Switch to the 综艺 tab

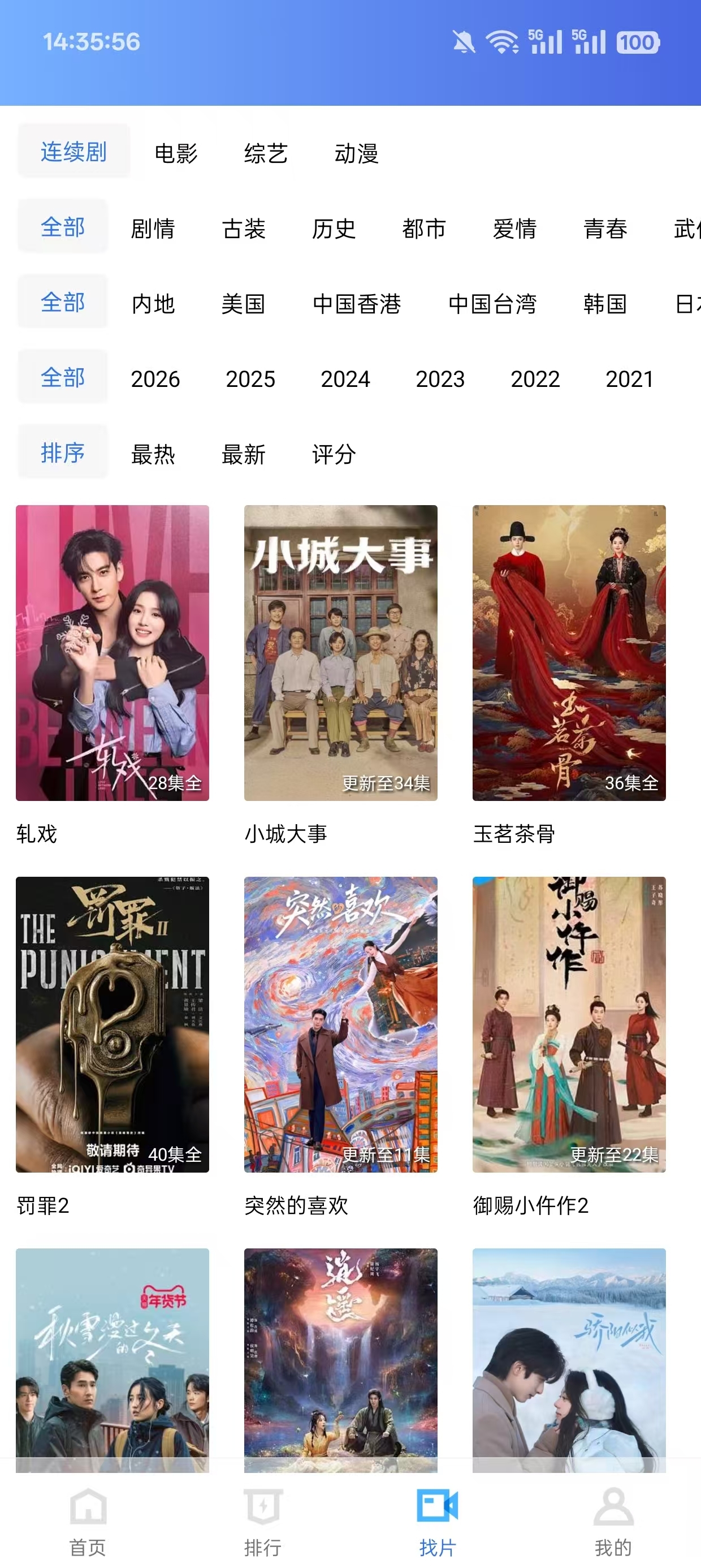pos(266,154)
